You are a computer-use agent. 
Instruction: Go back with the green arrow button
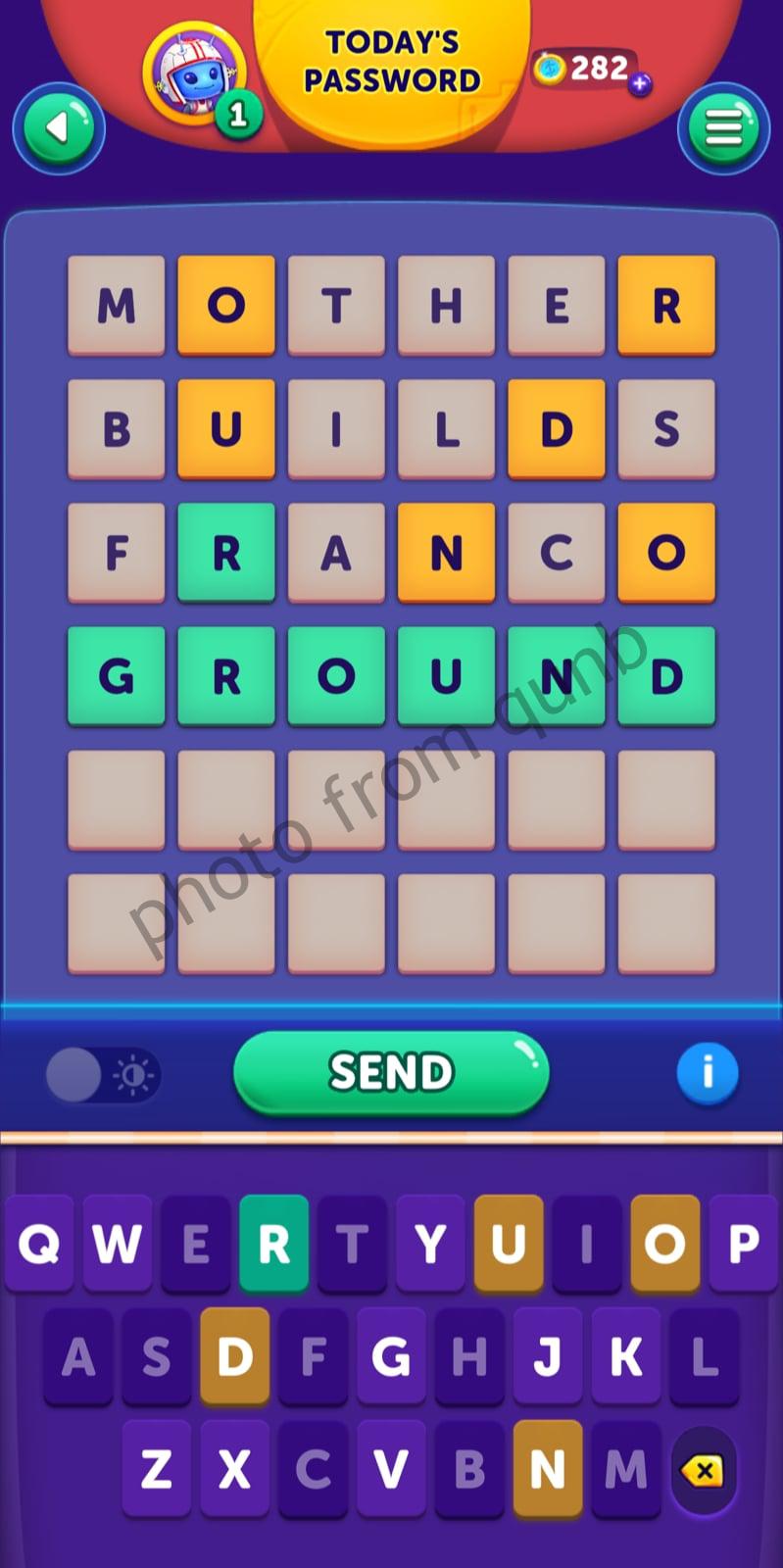click(59, 128)
